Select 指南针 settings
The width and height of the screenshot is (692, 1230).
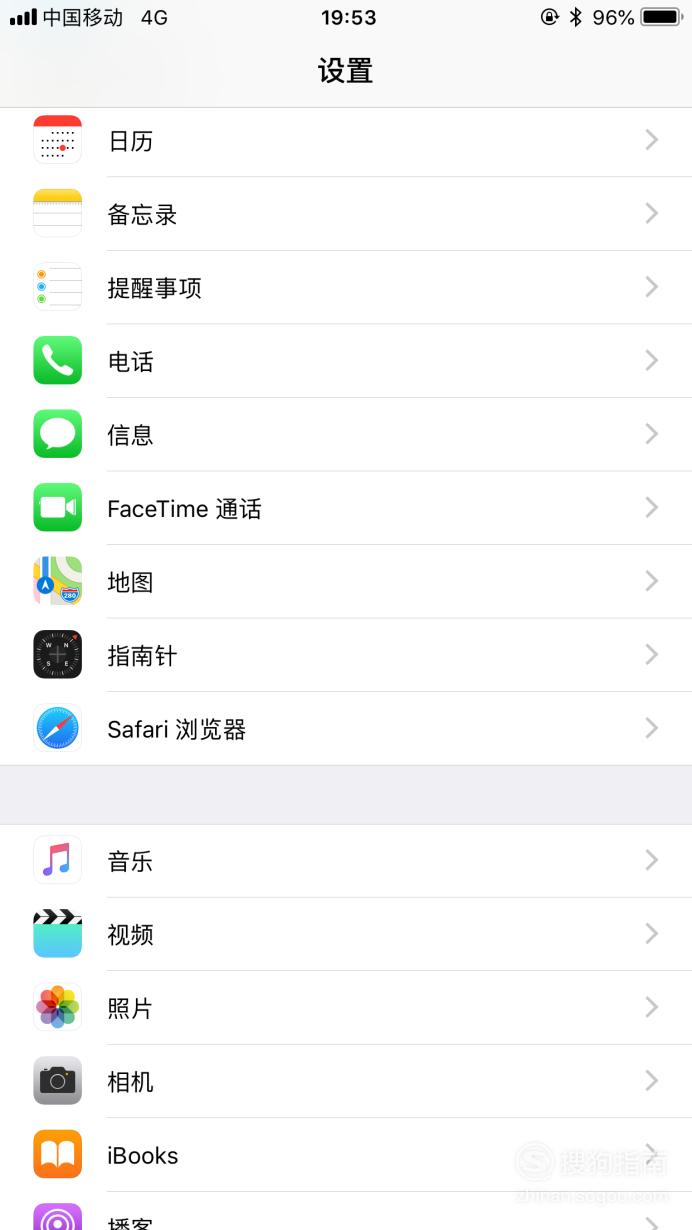pos(346,655)
